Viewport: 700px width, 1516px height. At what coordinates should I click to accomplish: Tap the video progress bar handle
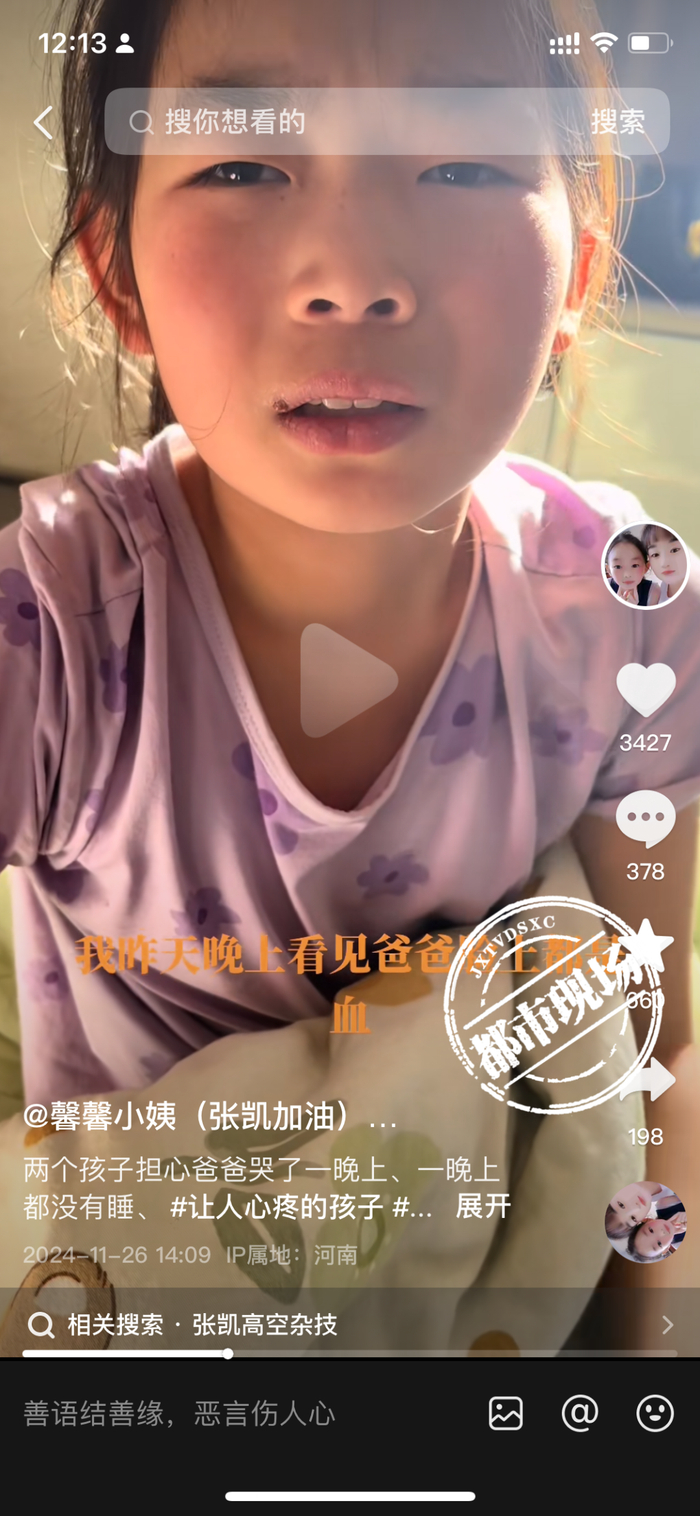point(228,1354)
